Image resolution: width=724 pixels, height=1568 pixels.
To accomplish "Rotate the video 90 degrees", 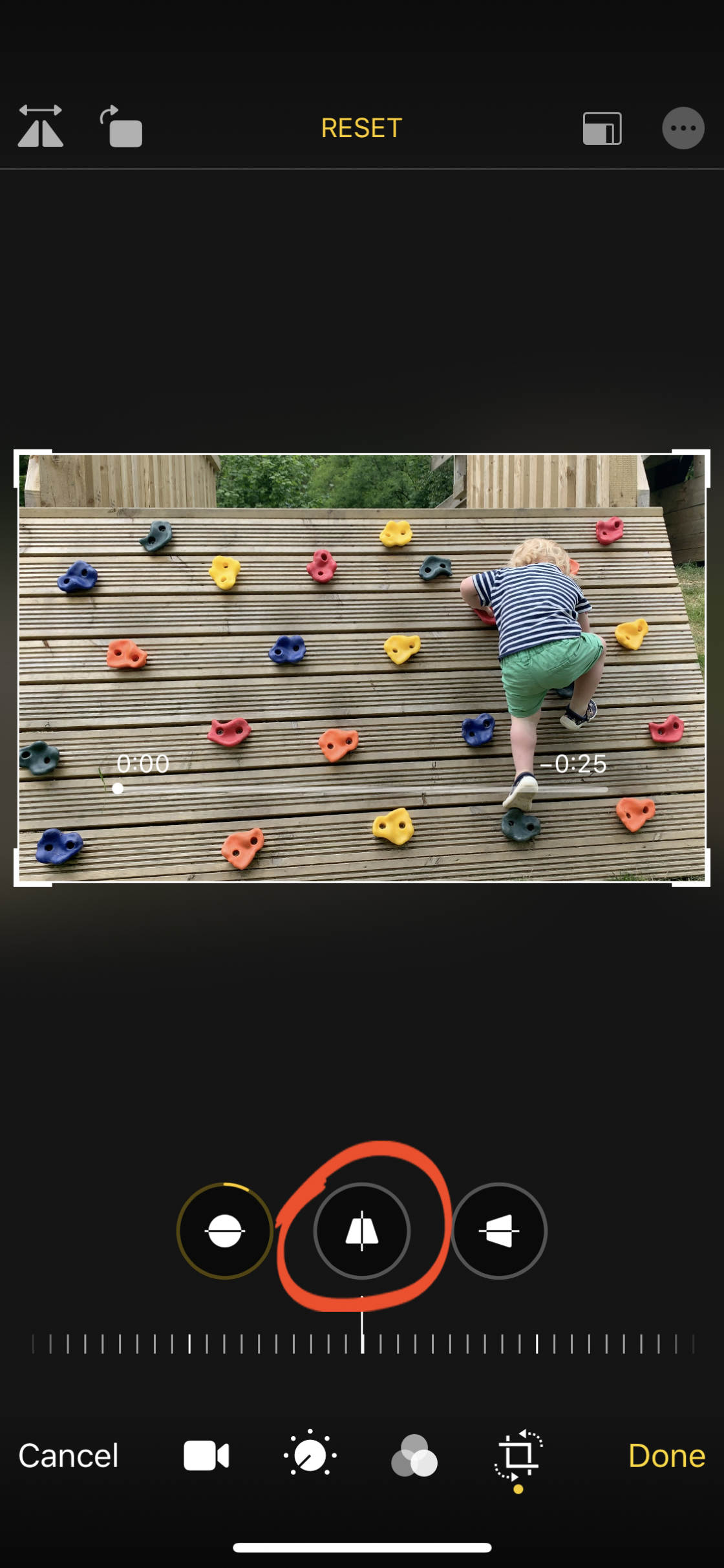I will click(122, 127).
